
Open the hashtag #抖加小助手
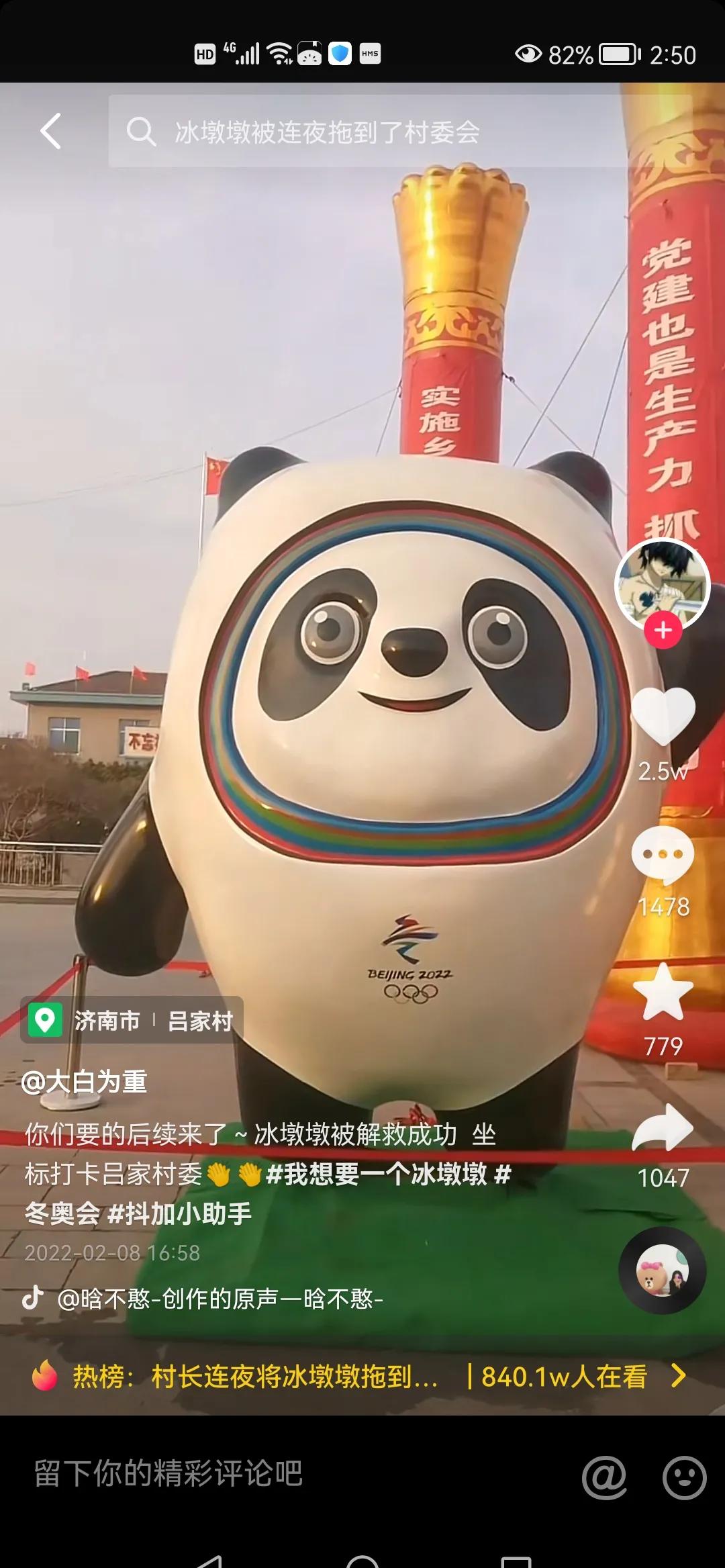pyautogui.click(x=180, y=1213)
